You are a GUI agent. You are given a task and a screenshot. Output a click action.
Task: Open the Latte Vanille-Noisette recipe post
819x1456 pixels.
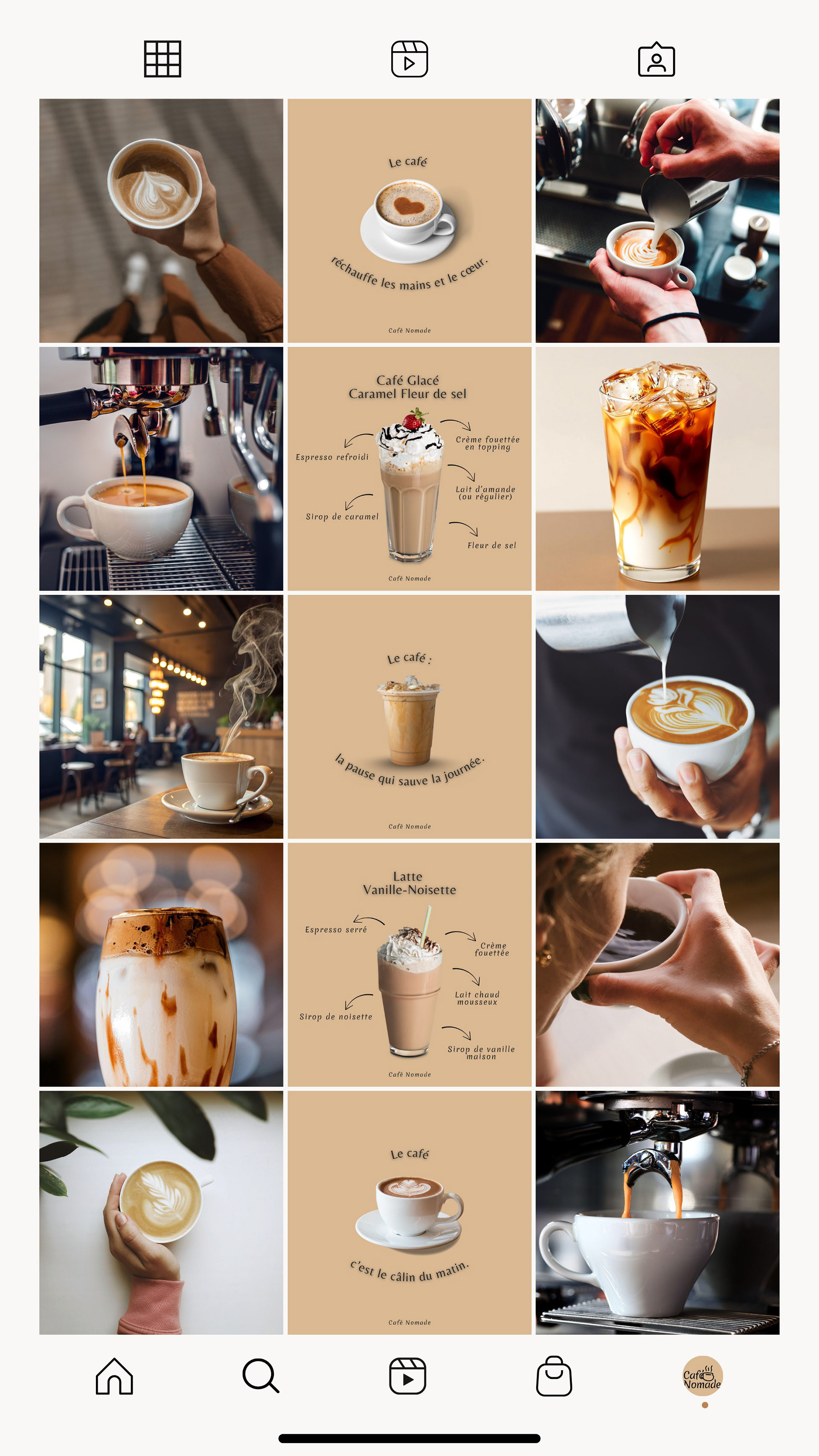click(409, 965)
